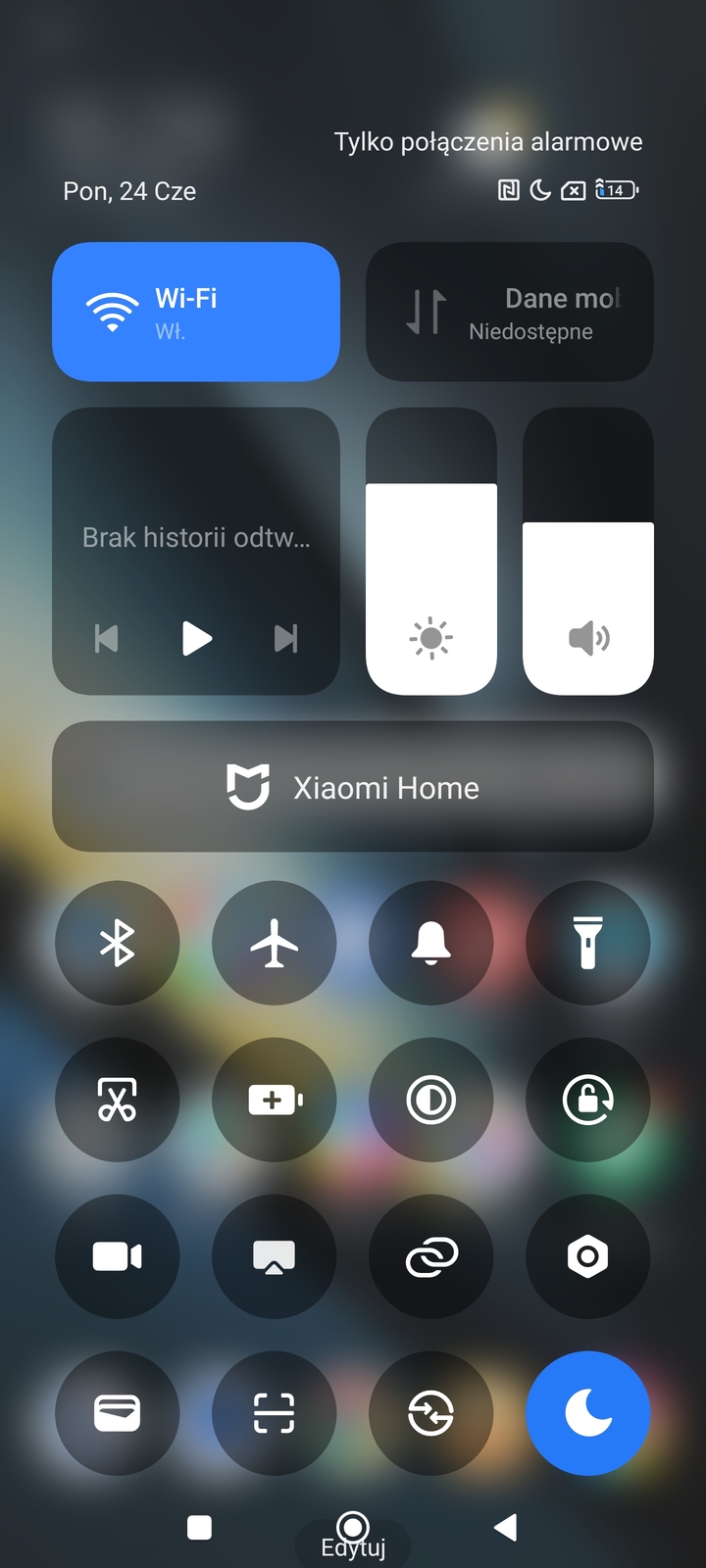Enable Bluetooth
706x1568 pixels.
(118, 943)
